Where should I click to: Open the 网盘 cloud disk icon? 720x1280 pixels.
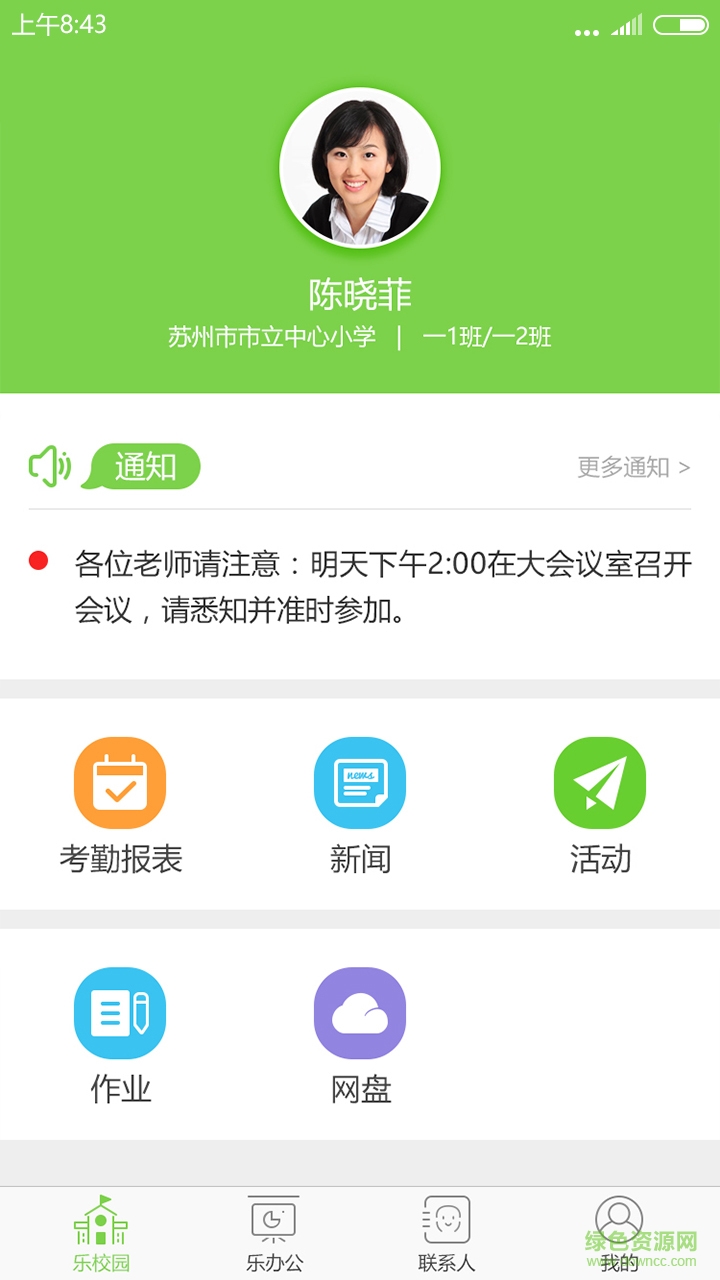pos(360,1012)
